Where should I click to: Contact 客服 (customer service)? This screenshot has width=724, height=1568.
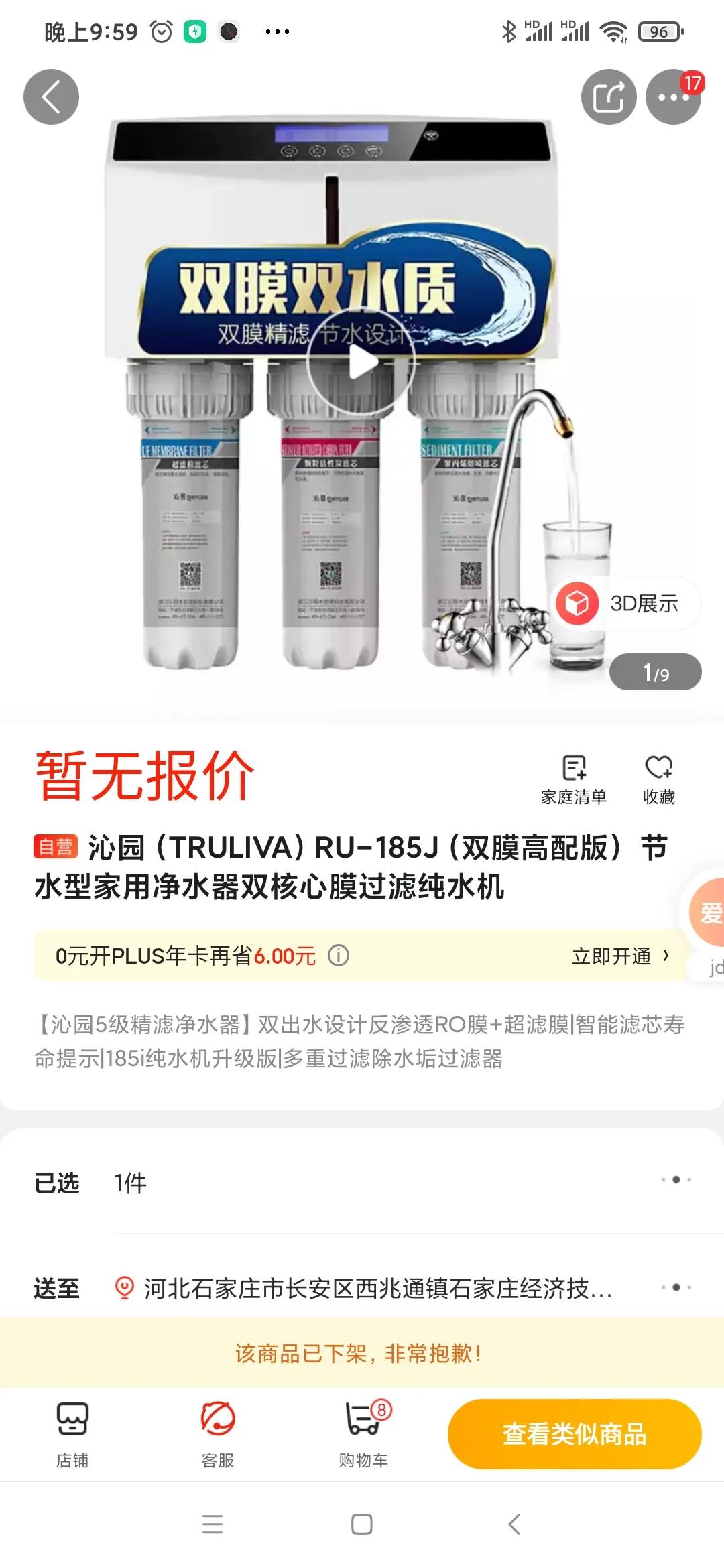[216, 1430]
